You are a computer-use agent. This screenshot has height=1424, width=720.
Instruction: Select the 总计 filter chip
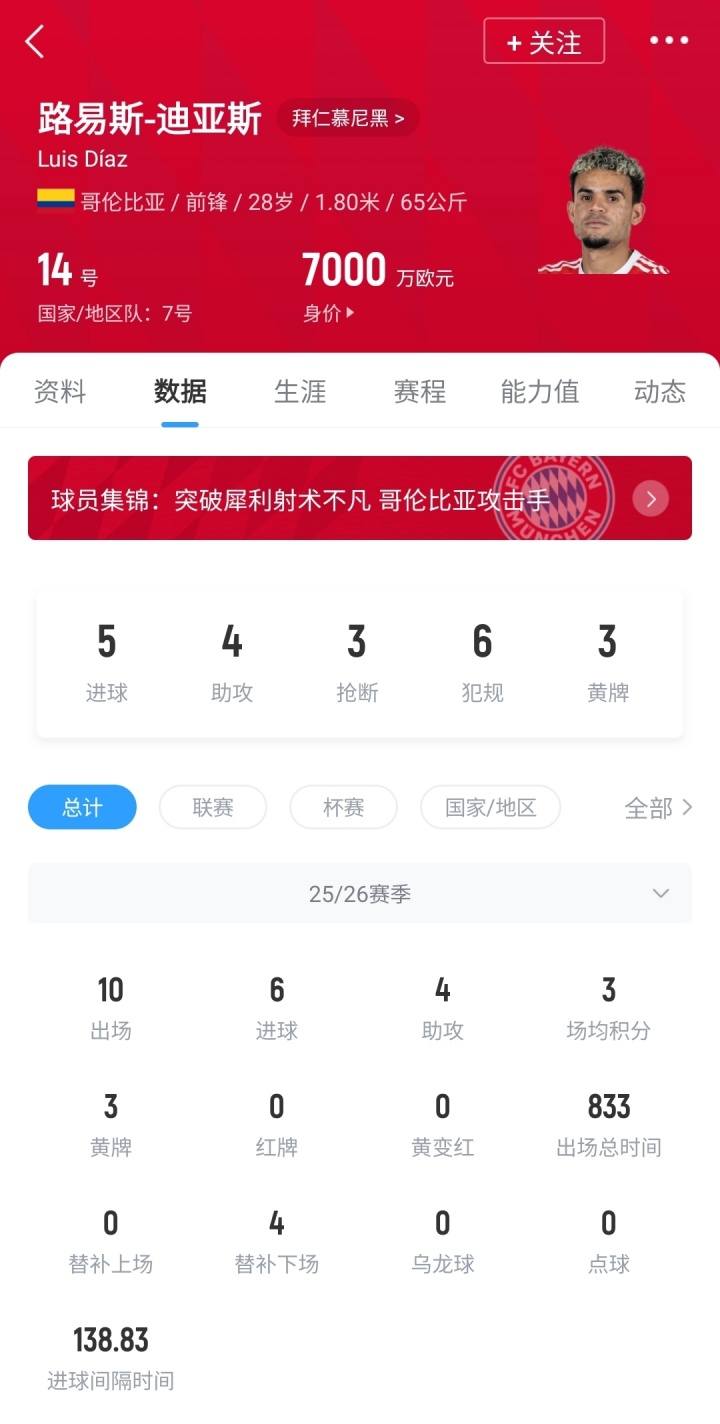[x=82, y=807]
